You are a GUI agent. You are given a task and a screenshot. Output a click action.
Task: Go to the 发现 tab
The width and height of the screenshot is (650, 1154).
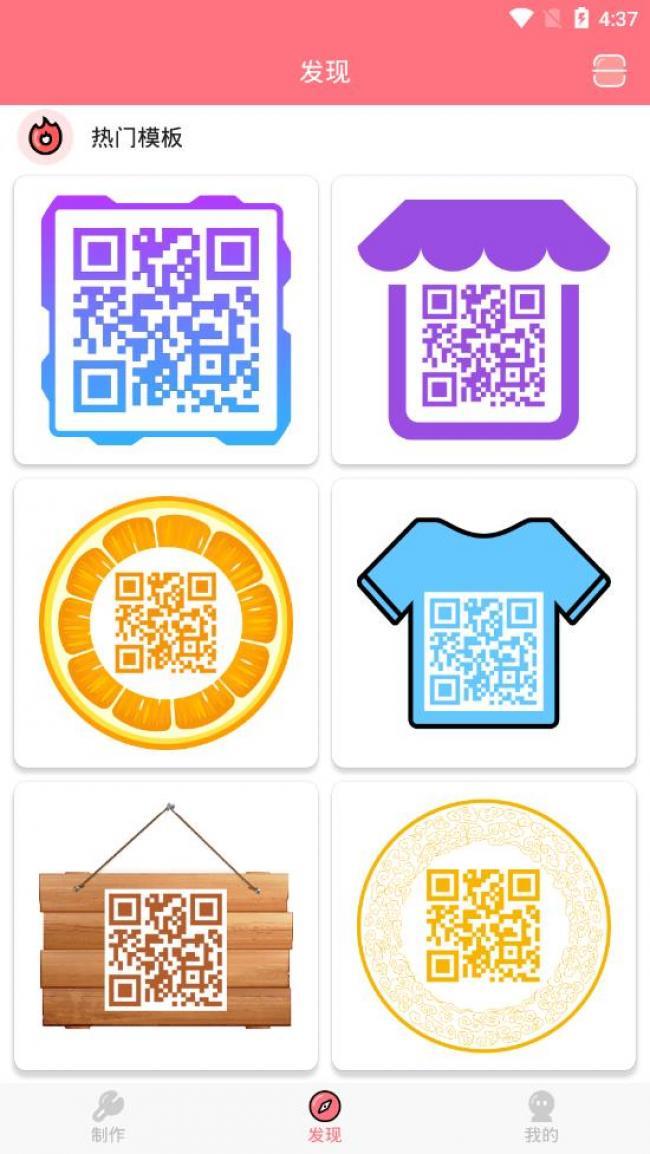(x=325, y=1116)
